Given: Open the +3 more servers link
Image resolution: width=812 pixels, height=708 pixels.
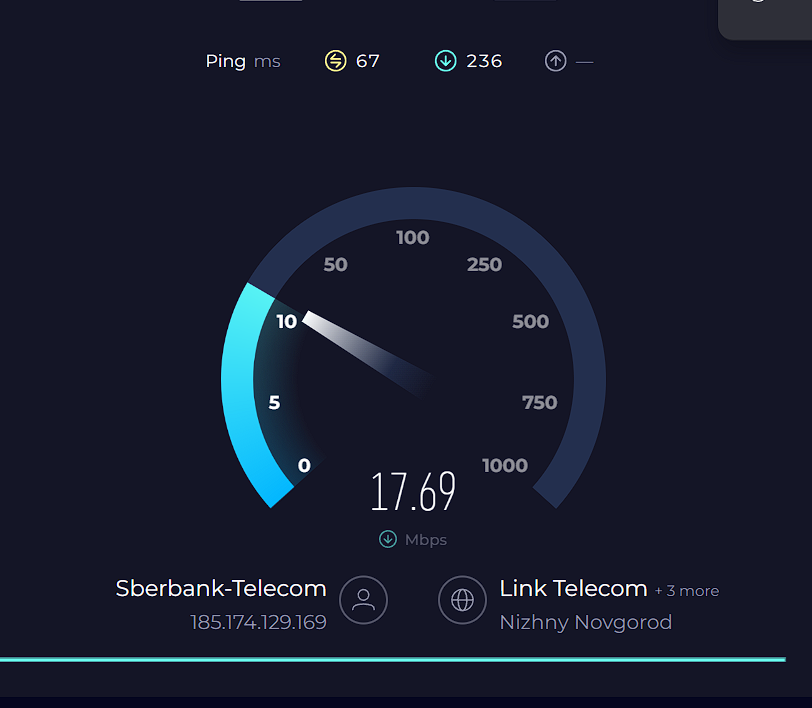Looking at the screenshot, I should [x=687, y=591].
